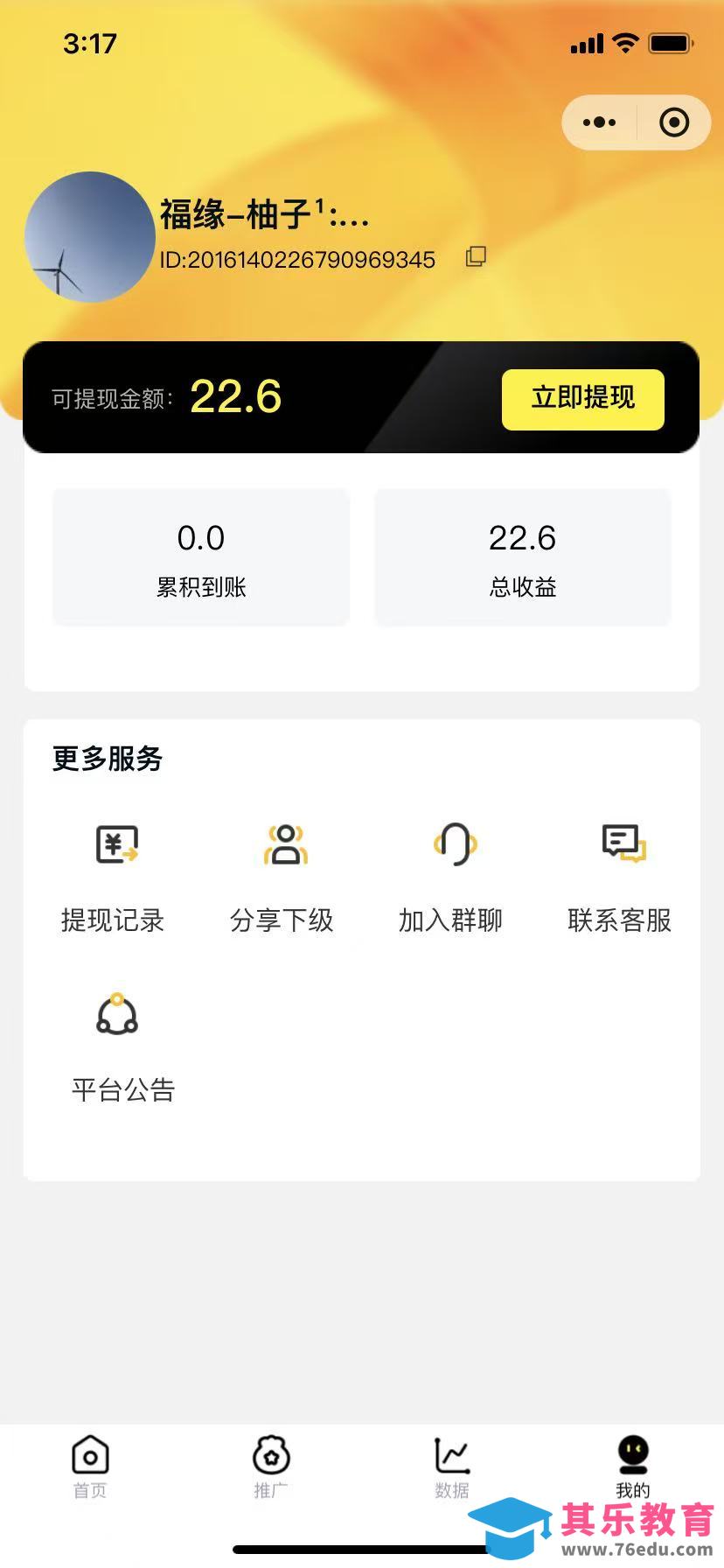Copy the user ID via copy icon
This screenshot has width=724, height=1568.
[475, 258]
